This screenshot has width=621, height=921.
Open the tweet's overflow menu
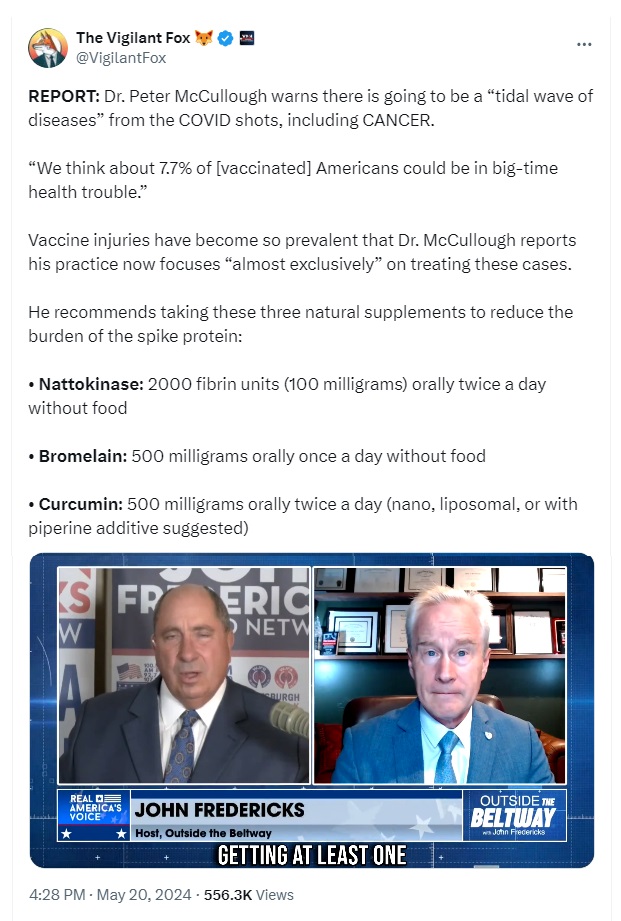tap(584, 45)
